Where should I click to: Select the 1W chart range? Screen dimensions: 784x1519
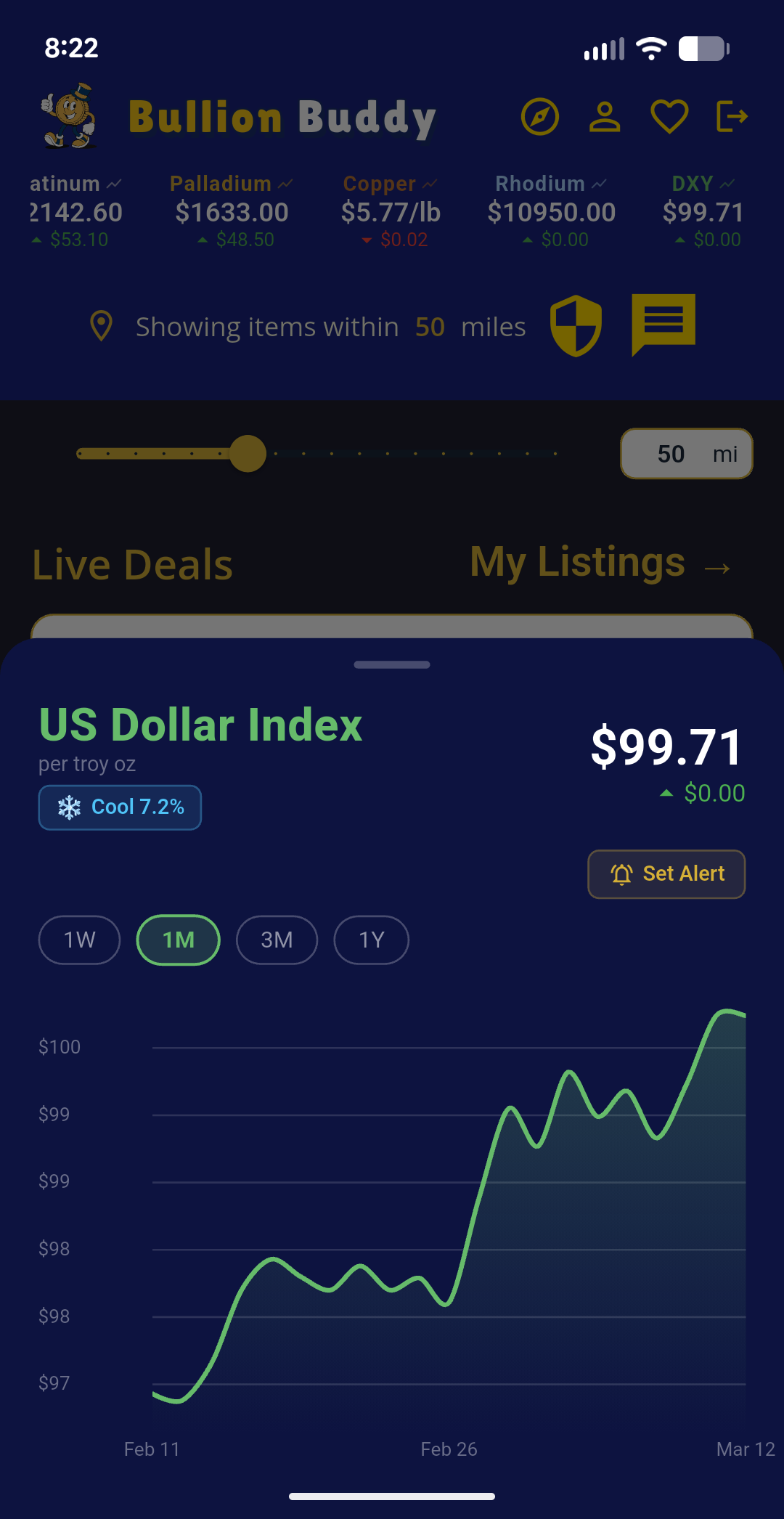[78, 940]
